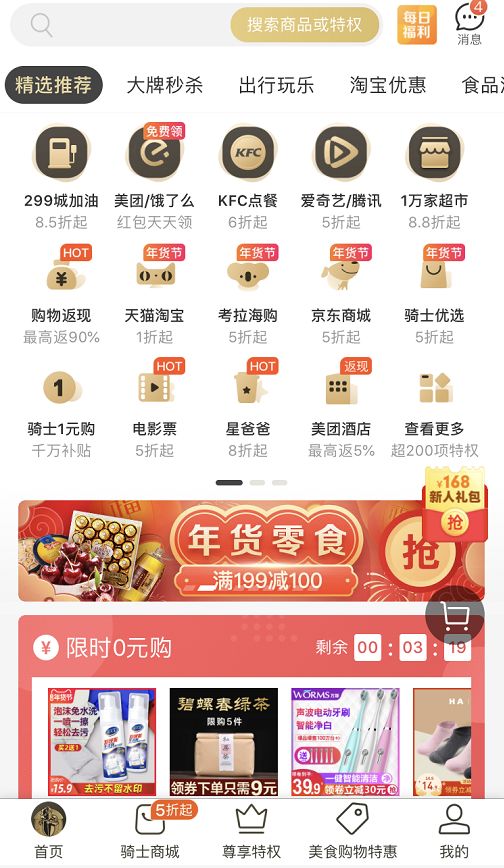Tap the 搜索商品或特权 search field
This screenshot has height=868, width=504.
coord(196,24)
